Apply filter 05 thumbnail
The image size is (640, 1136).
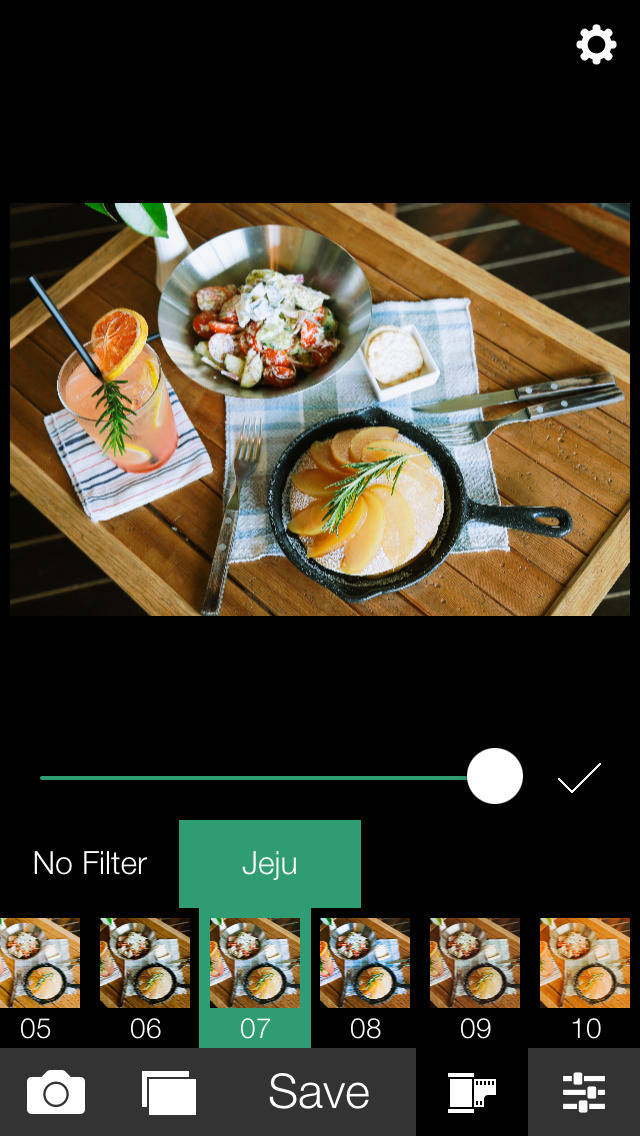(x=38, y=963)
